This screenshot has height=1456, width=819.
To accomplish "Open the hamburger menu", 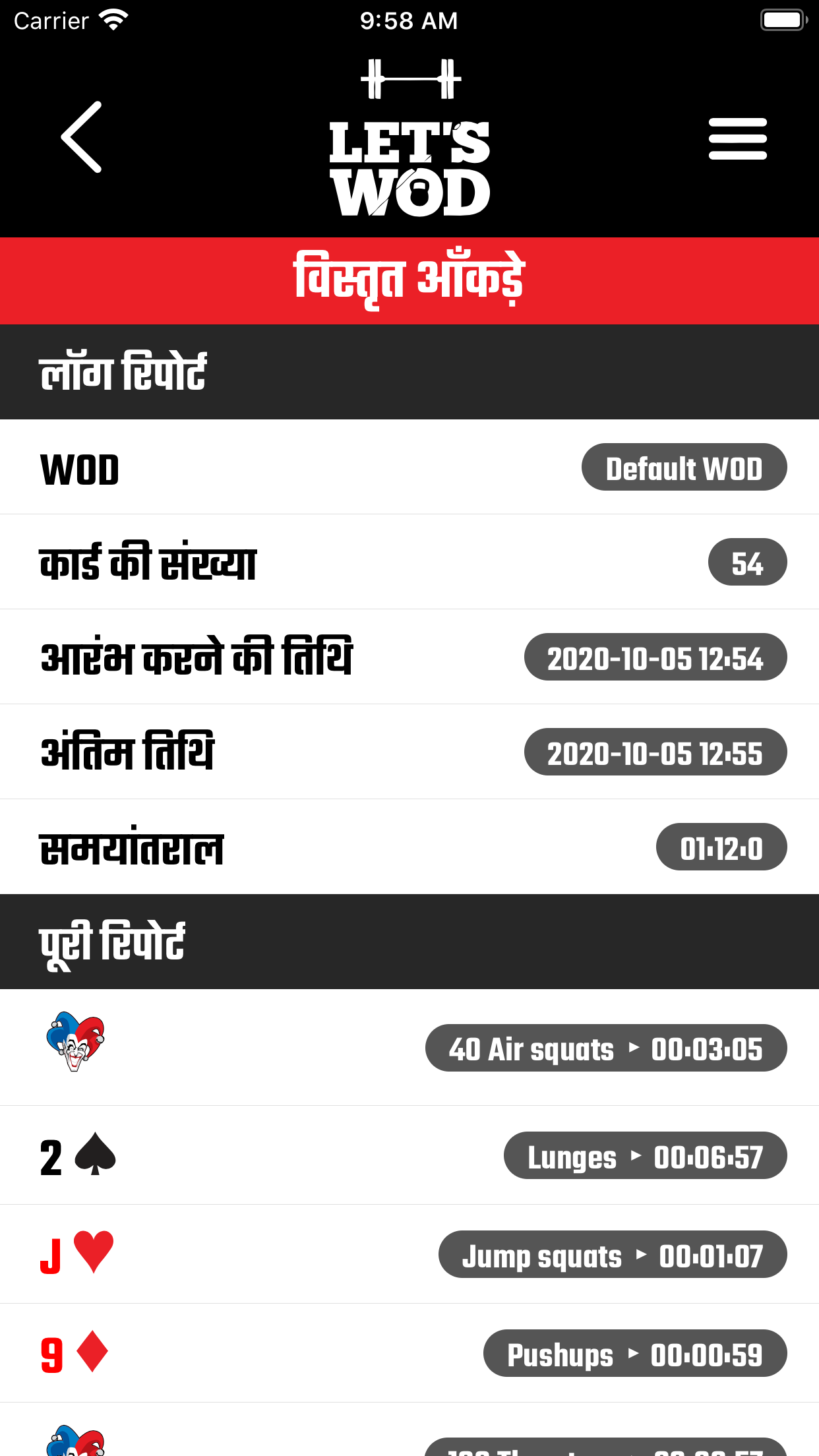I will (737, 138).
